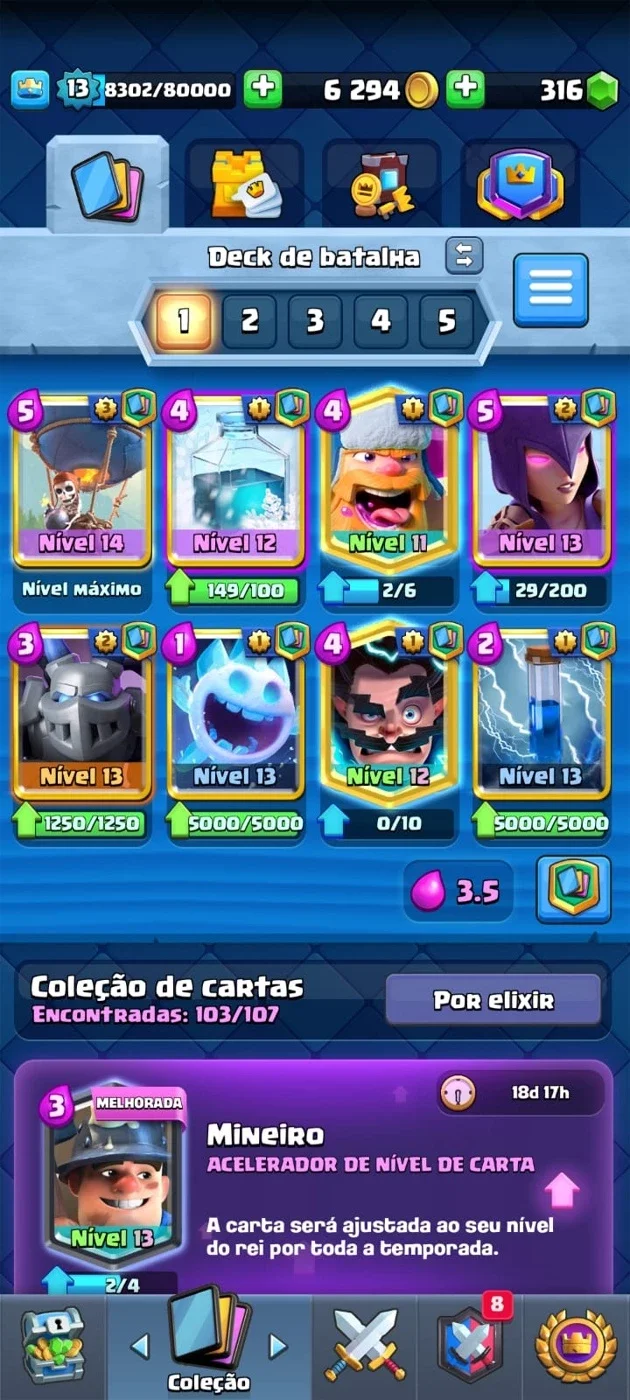Change sorting with the Por elixir button
This screenshot has width=630, height=1400.
pos(493,1000)
